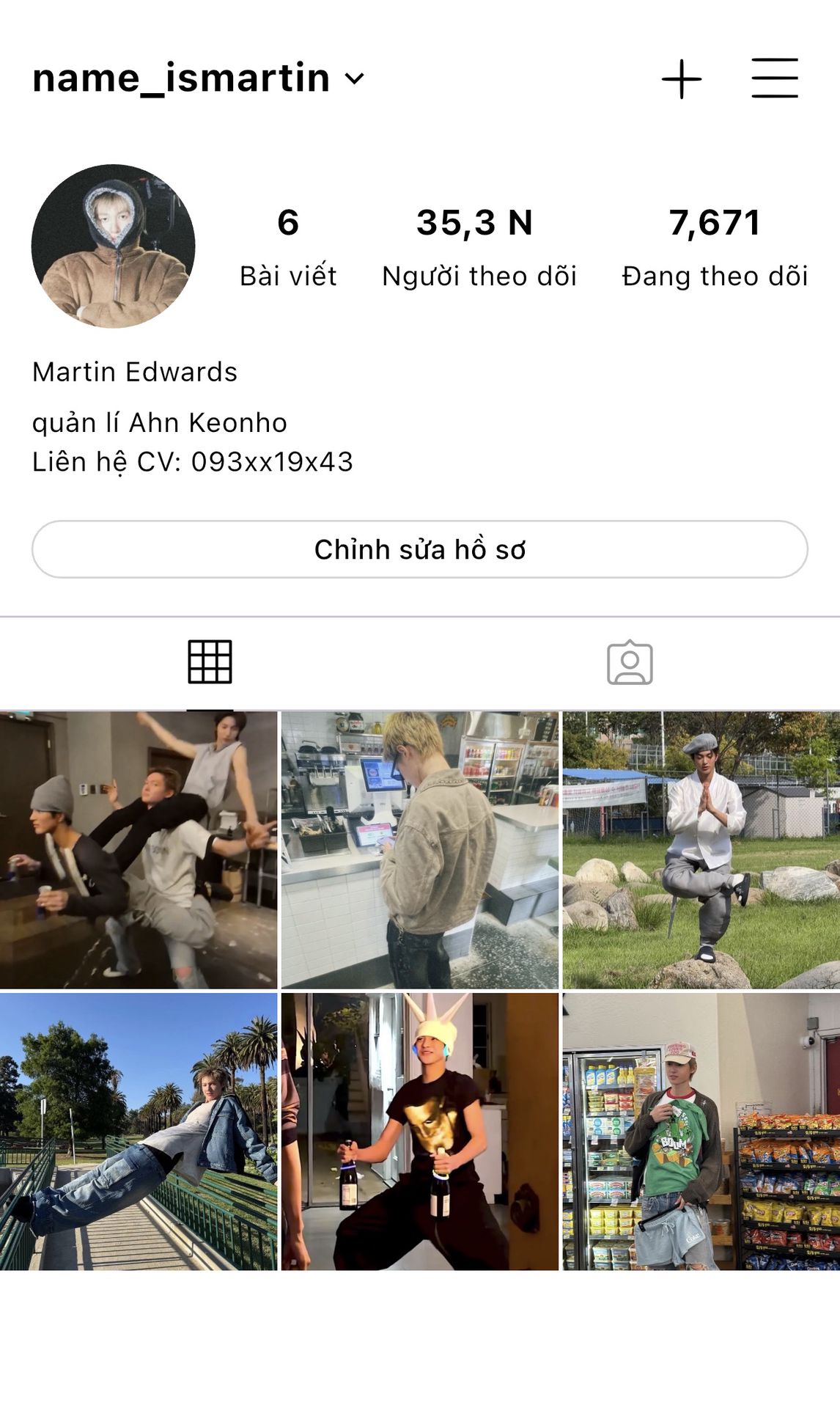Open the post in the convenience store
Image resolution: width=840 pixels, height=1408 pixels.
(x=701, y=1132)
